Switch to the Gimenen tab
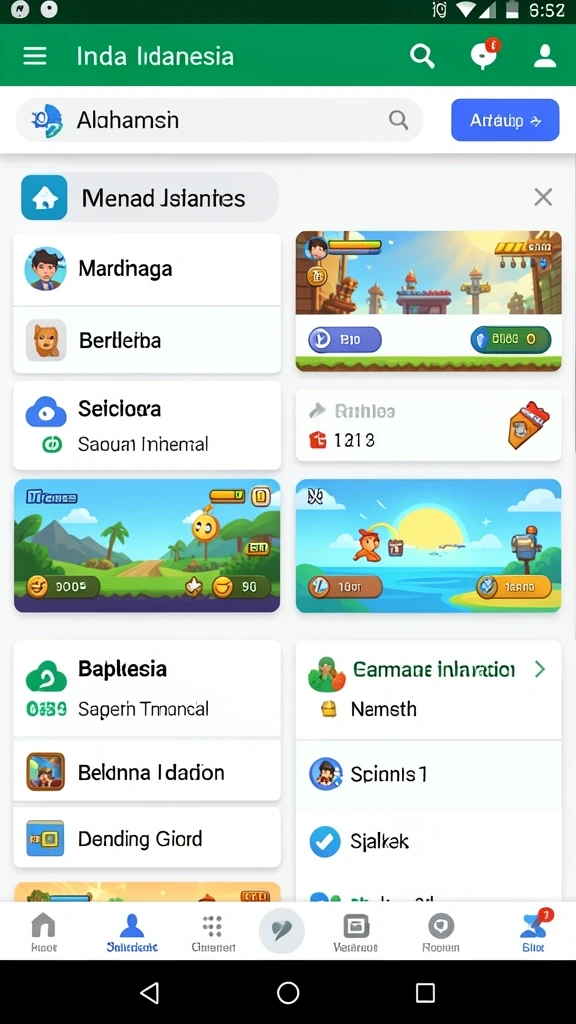Image resolution: width=576 pixels, height=1024 pixels. [x=213, y=933]
